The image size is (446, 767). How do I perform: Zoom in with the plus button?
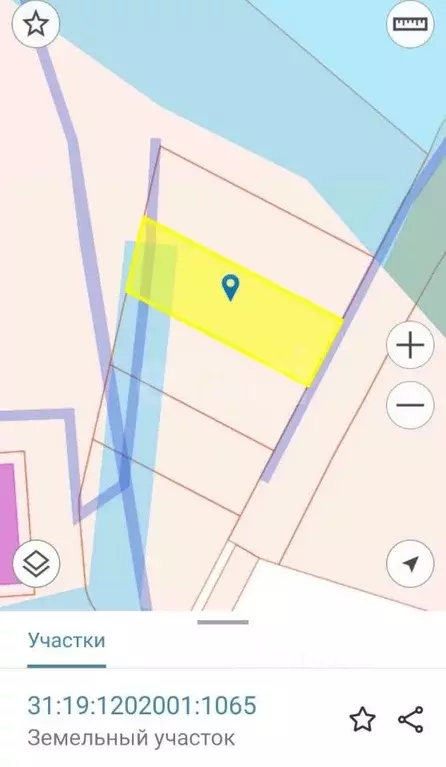pos(410,346)
